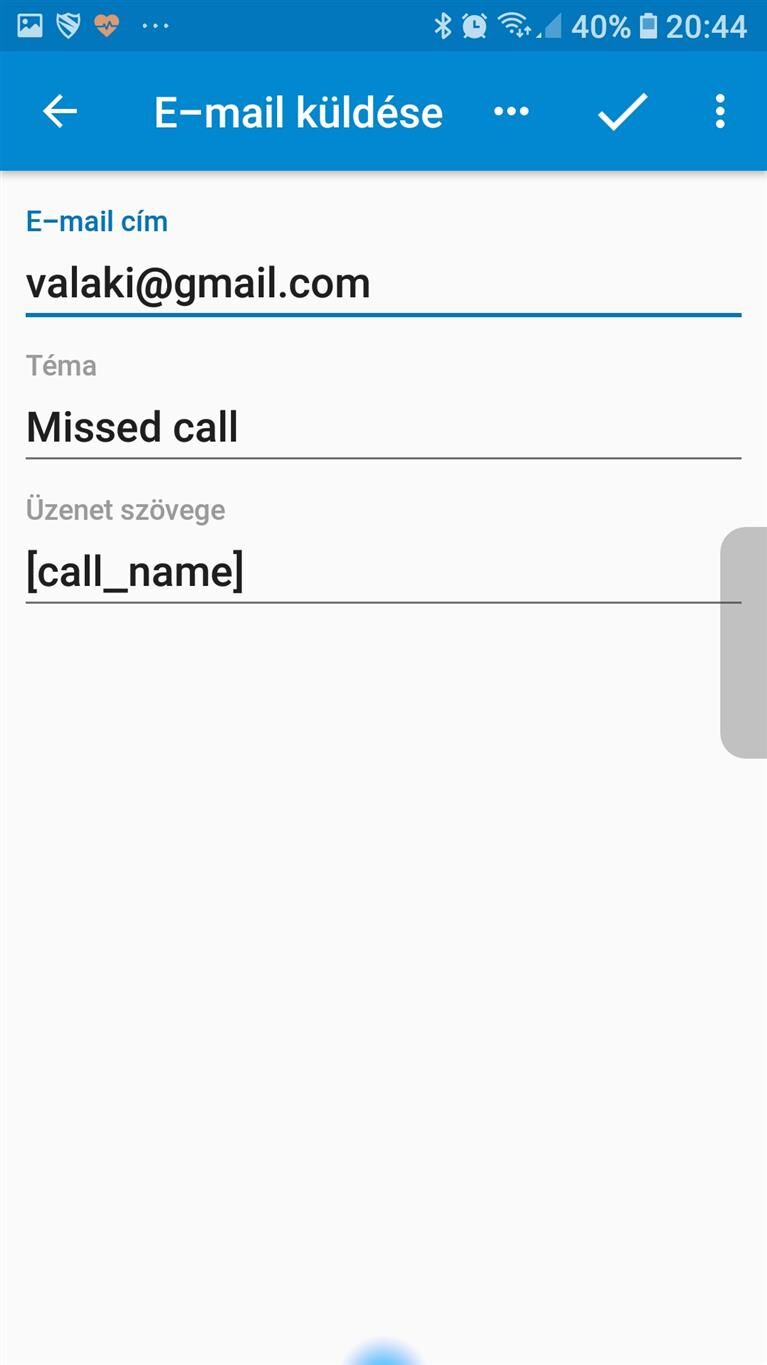Edit the E-mail cím field

coord(383,284)
